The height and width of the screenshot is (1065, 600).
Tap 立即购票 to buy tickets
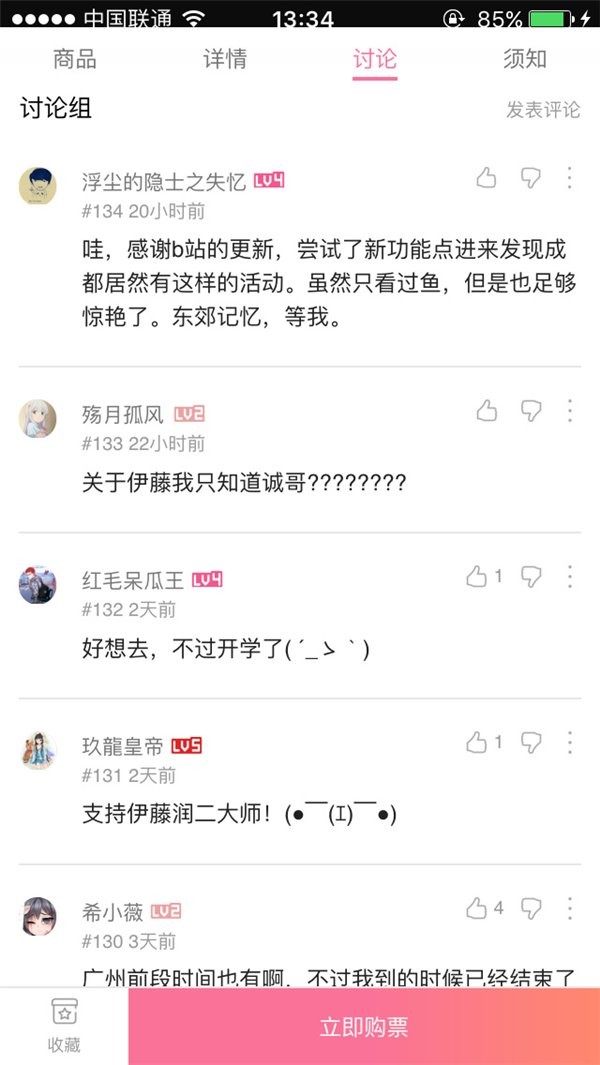coord(364,1027)
